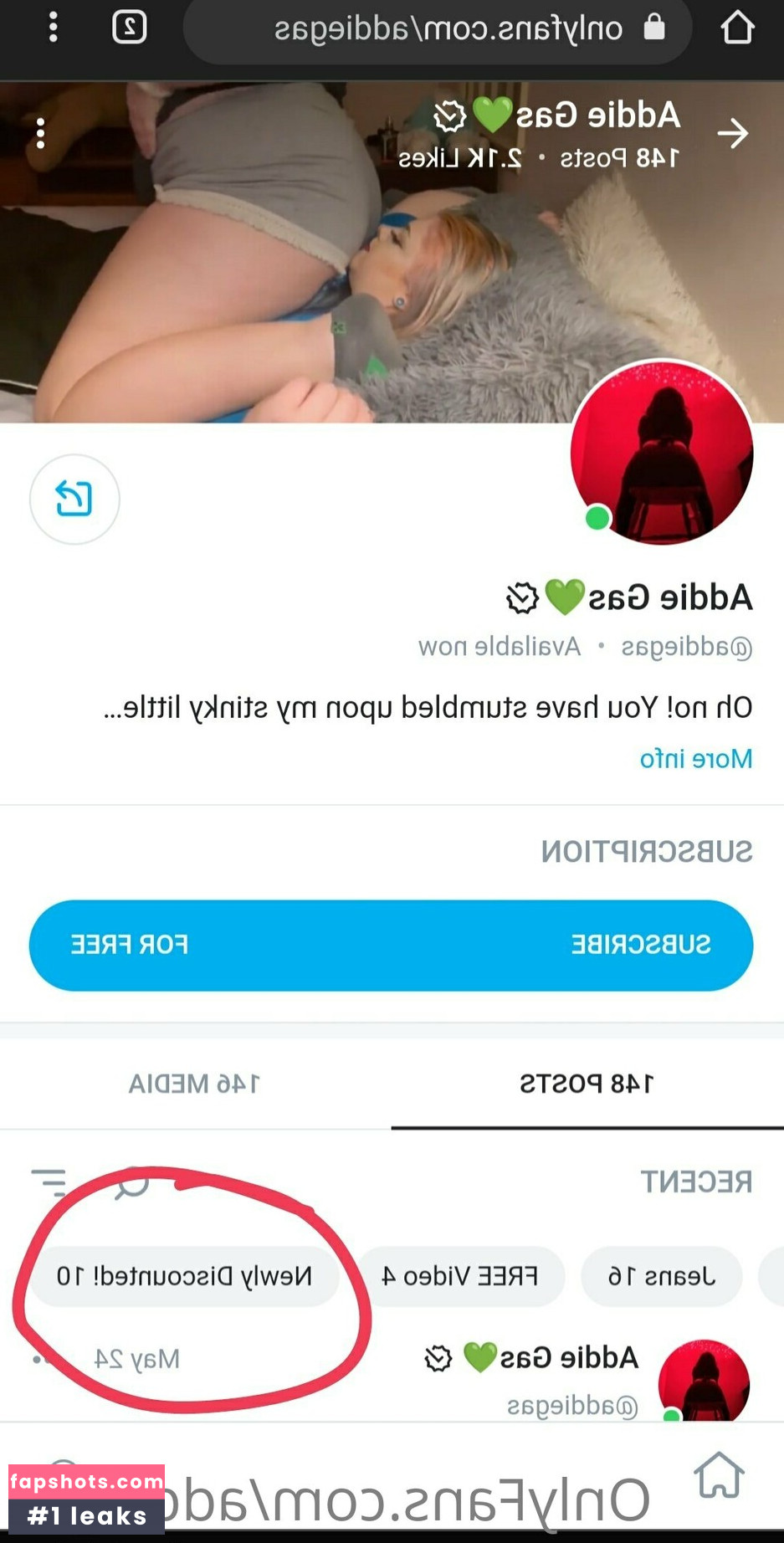Expand the bio with More info

click(695, 759)
